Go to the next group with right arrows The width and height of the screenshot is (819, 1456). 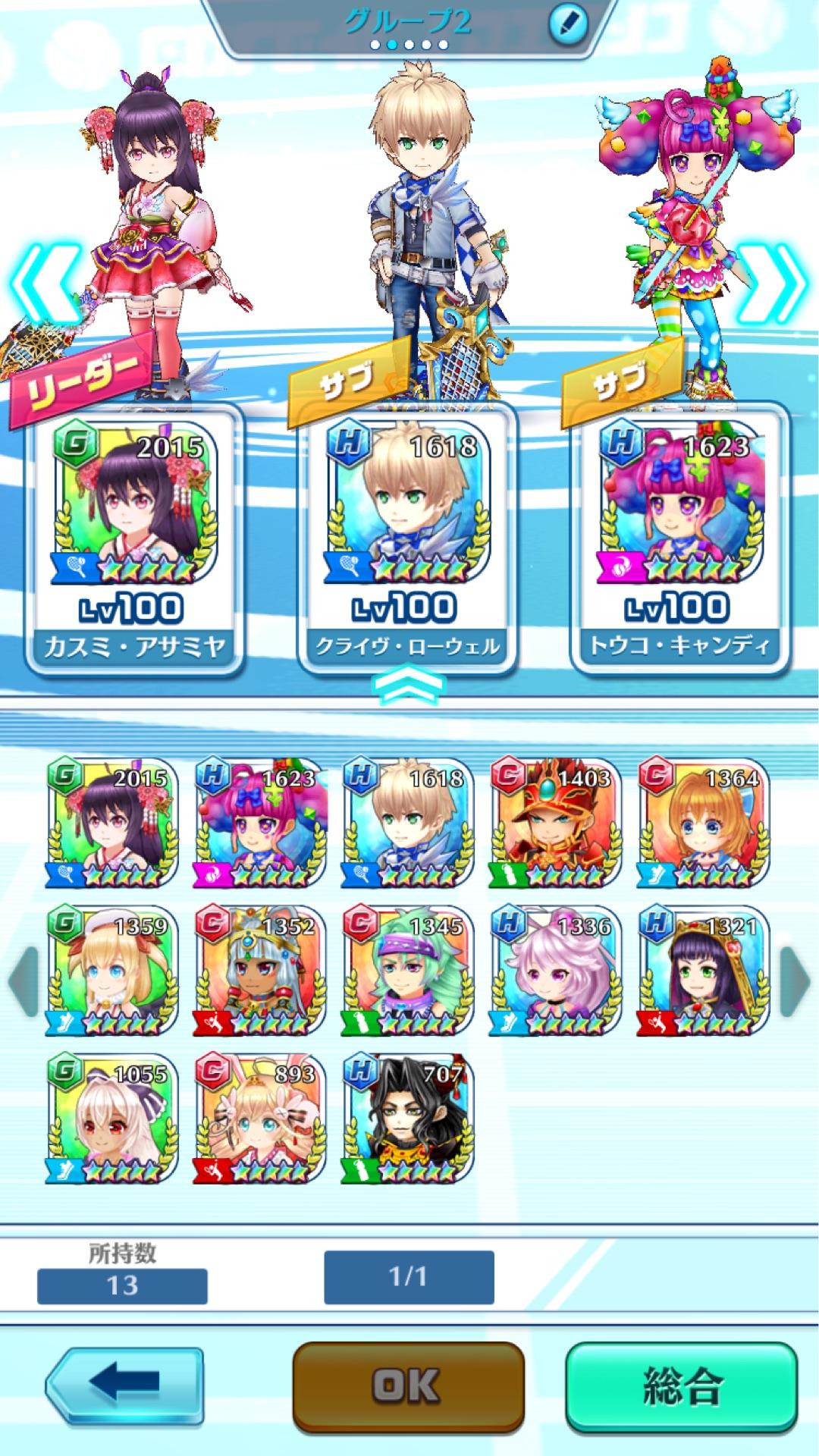tap(773, 282)
